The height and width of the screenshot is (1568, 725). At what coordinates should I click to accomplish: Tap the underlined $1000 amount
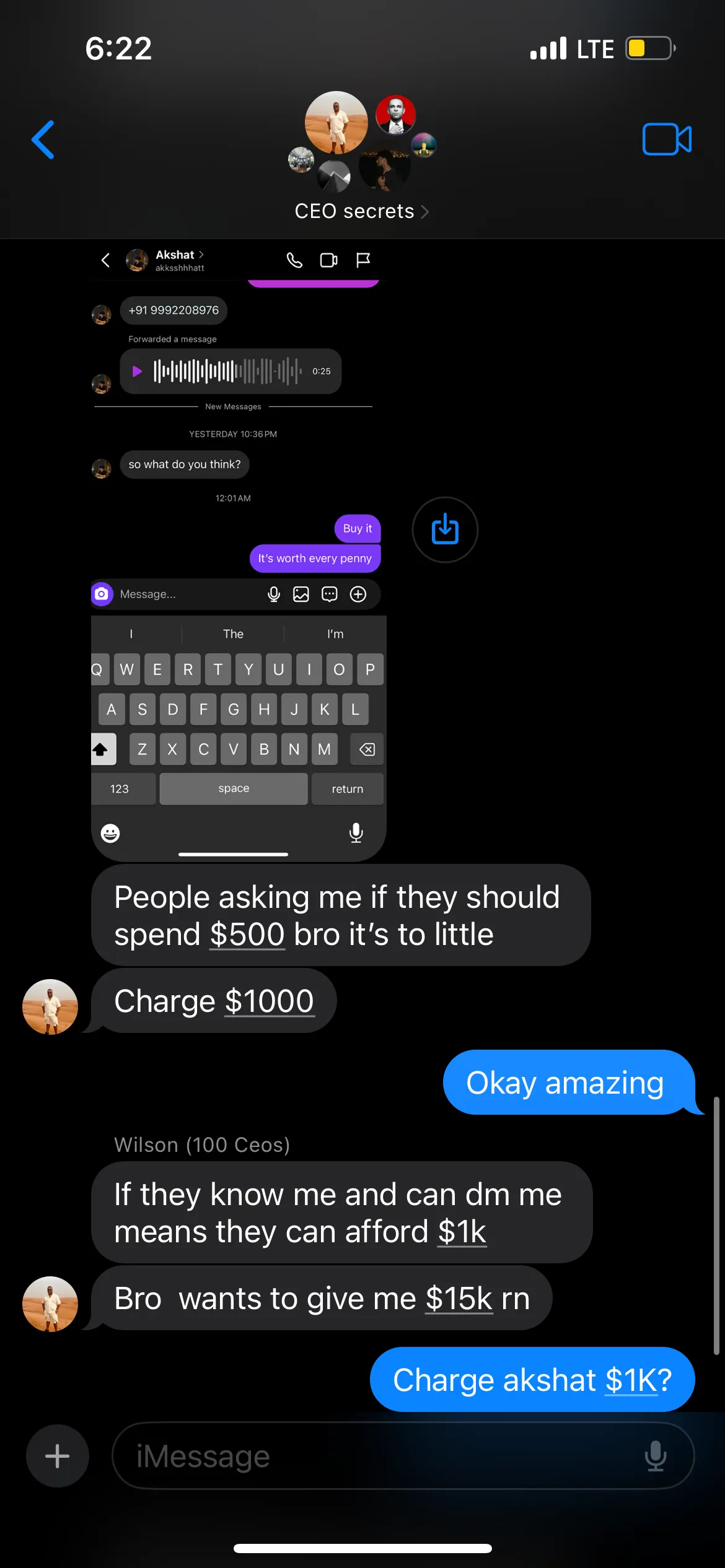[x=270, y=1001]
